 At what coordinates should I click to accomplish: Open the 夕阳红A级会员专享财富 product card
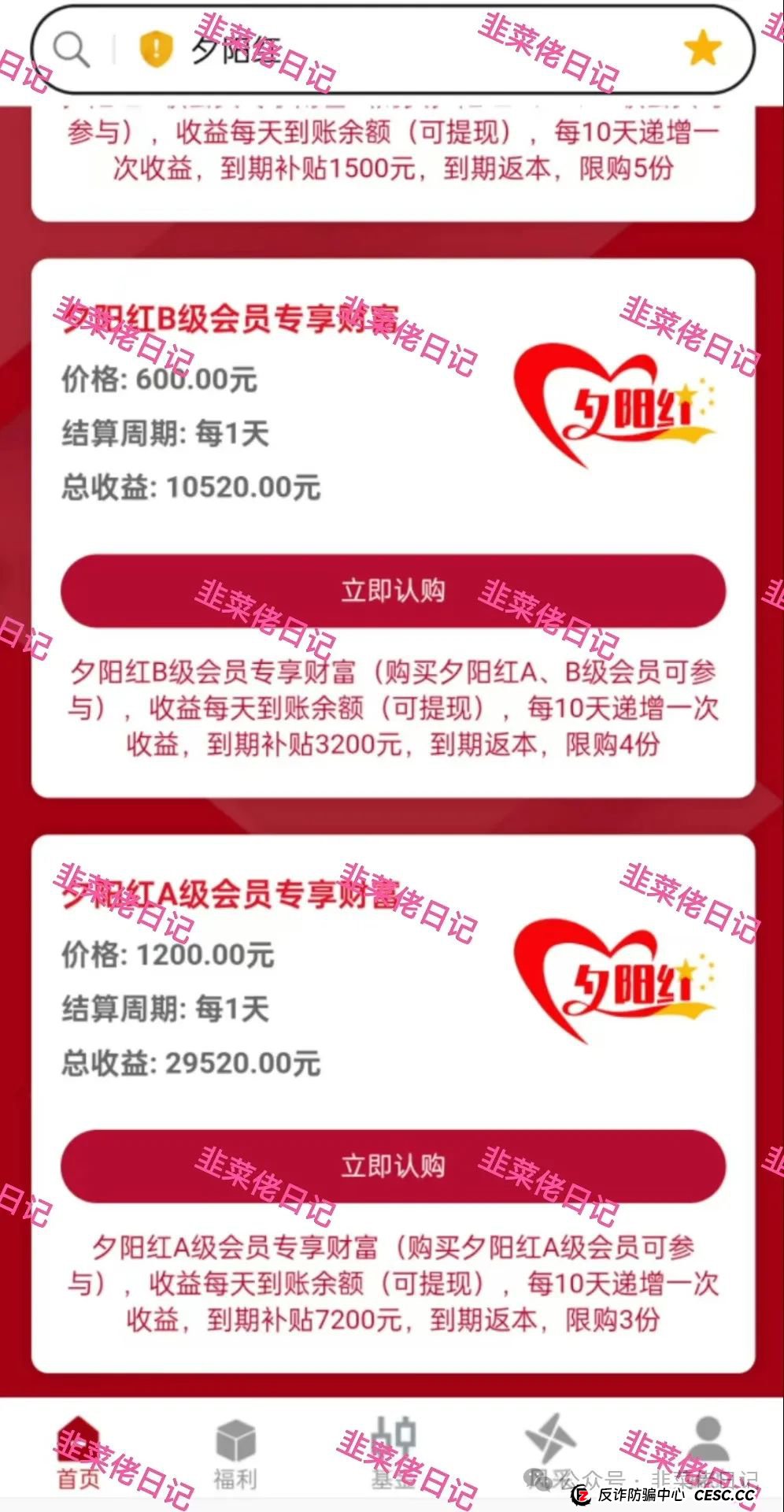point(230,894)
